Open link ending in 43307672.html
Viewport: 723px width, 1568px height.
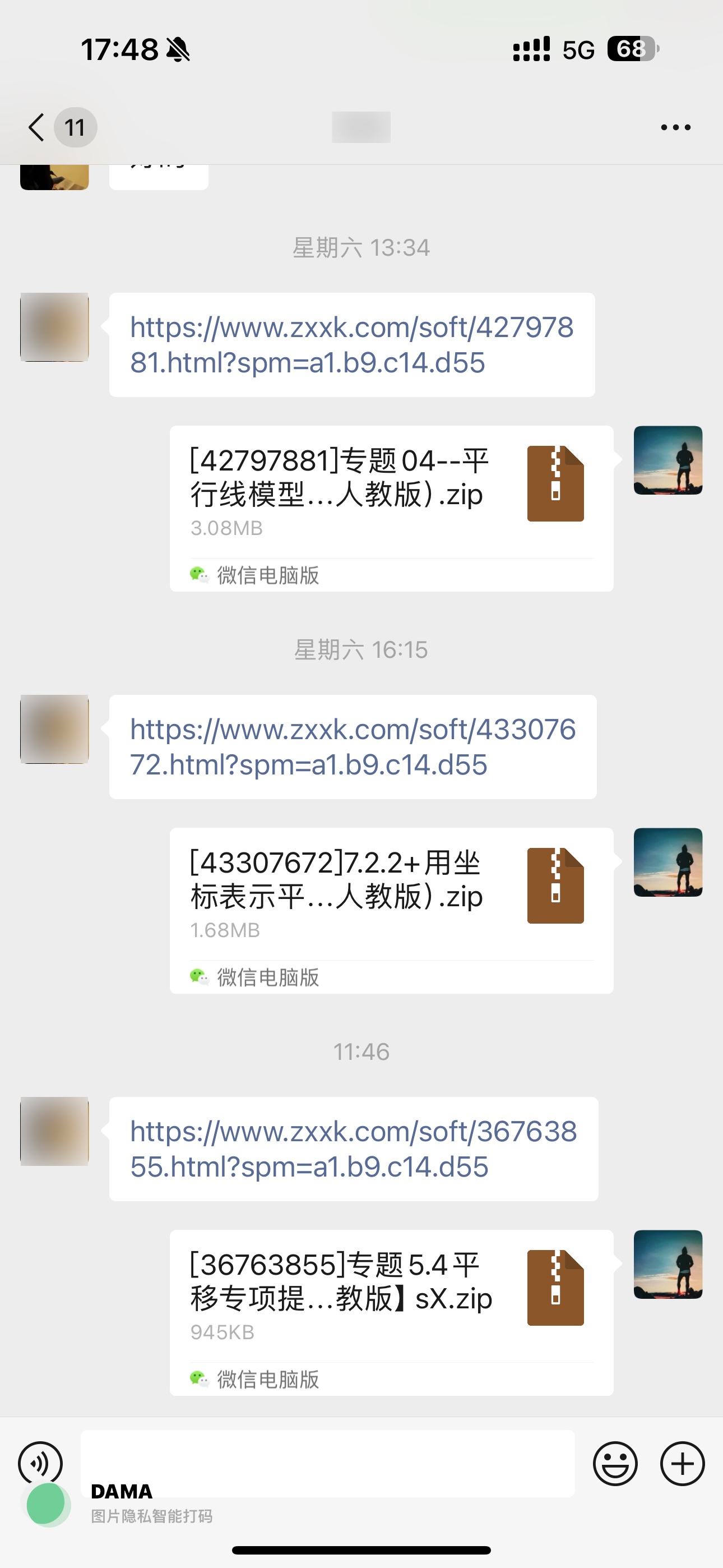click(x=353, y=747)
